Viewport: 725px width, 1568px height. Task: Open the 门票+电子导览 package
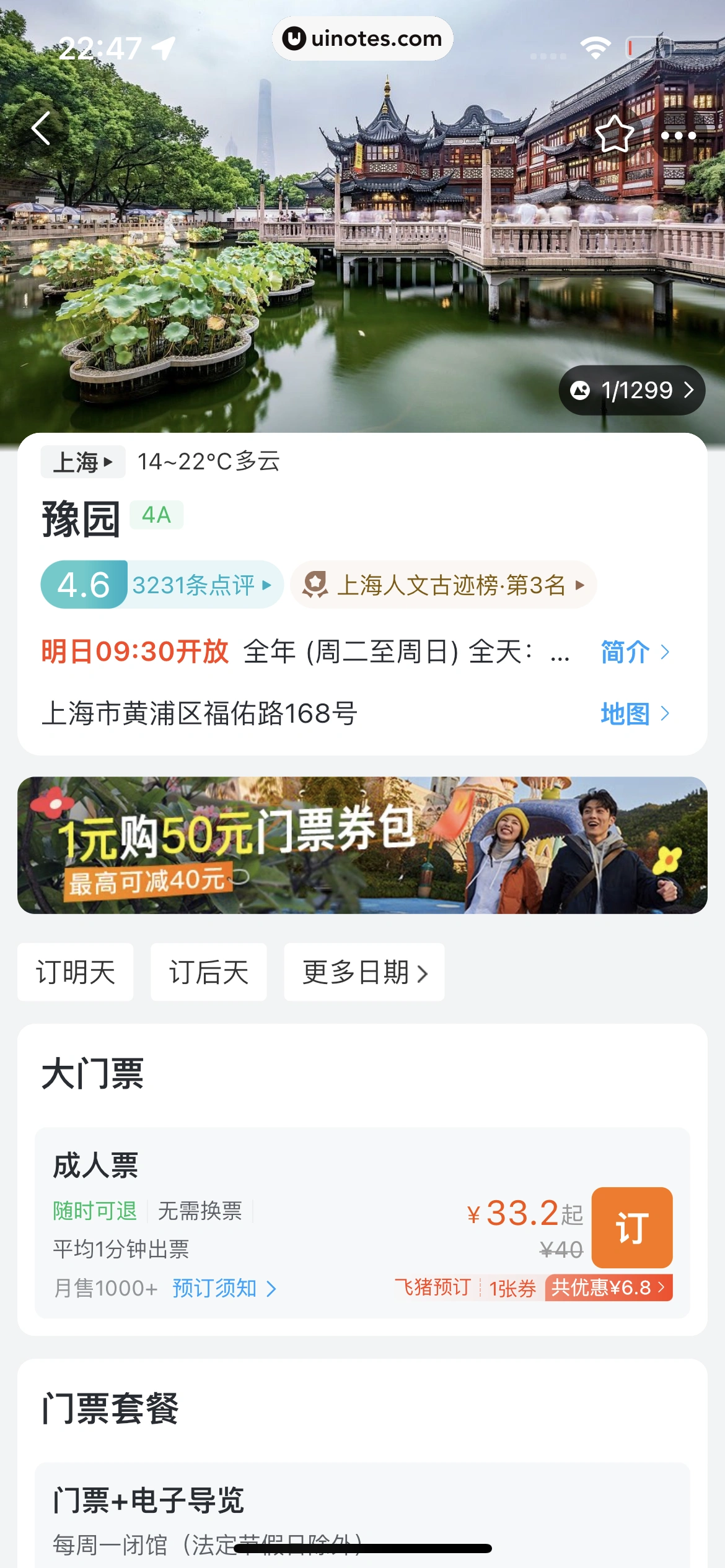[149, 1500]
